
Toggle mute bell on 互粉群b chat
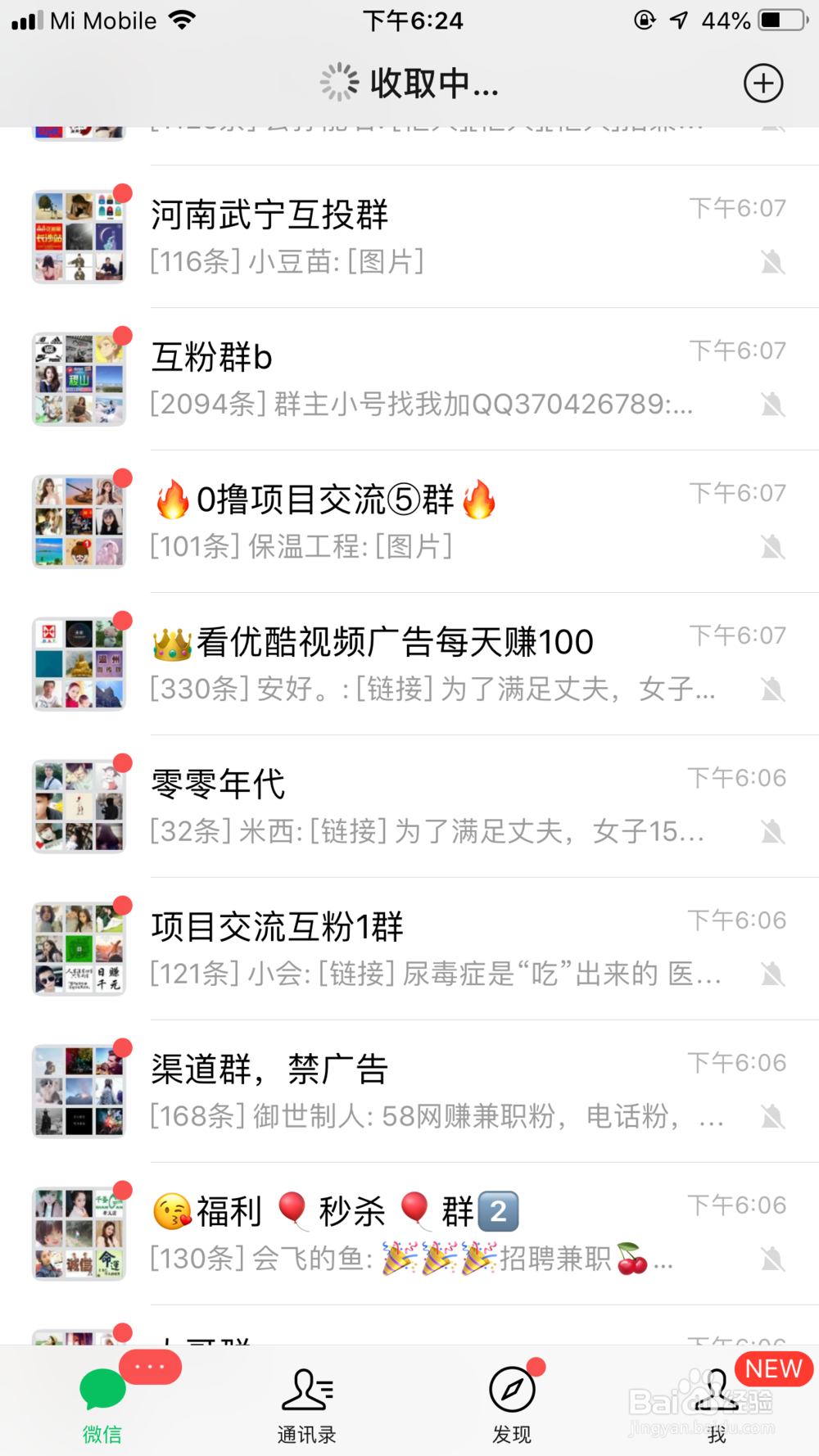coord(773,405)
